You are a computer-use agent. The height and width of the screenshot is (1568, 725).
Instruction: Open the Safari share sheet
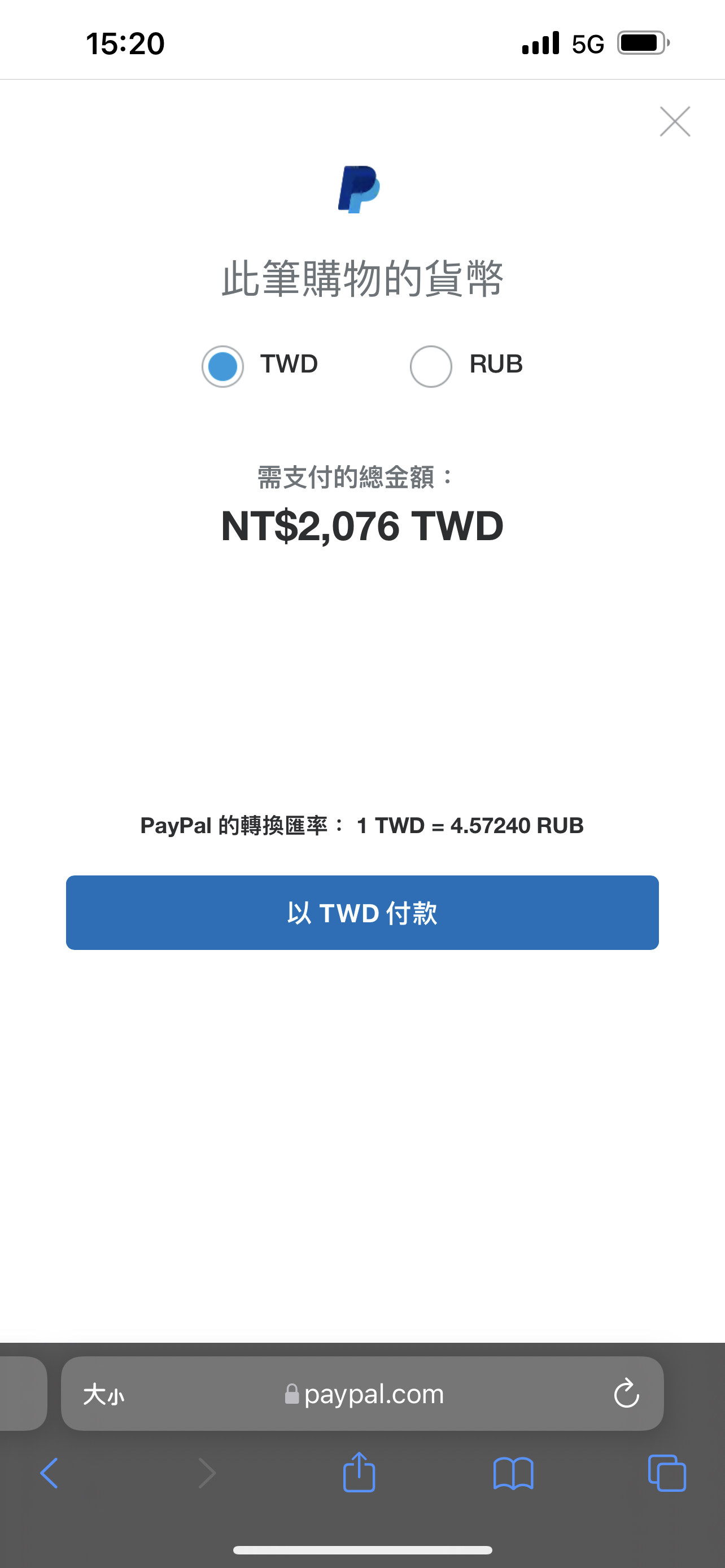[359, 1473]
